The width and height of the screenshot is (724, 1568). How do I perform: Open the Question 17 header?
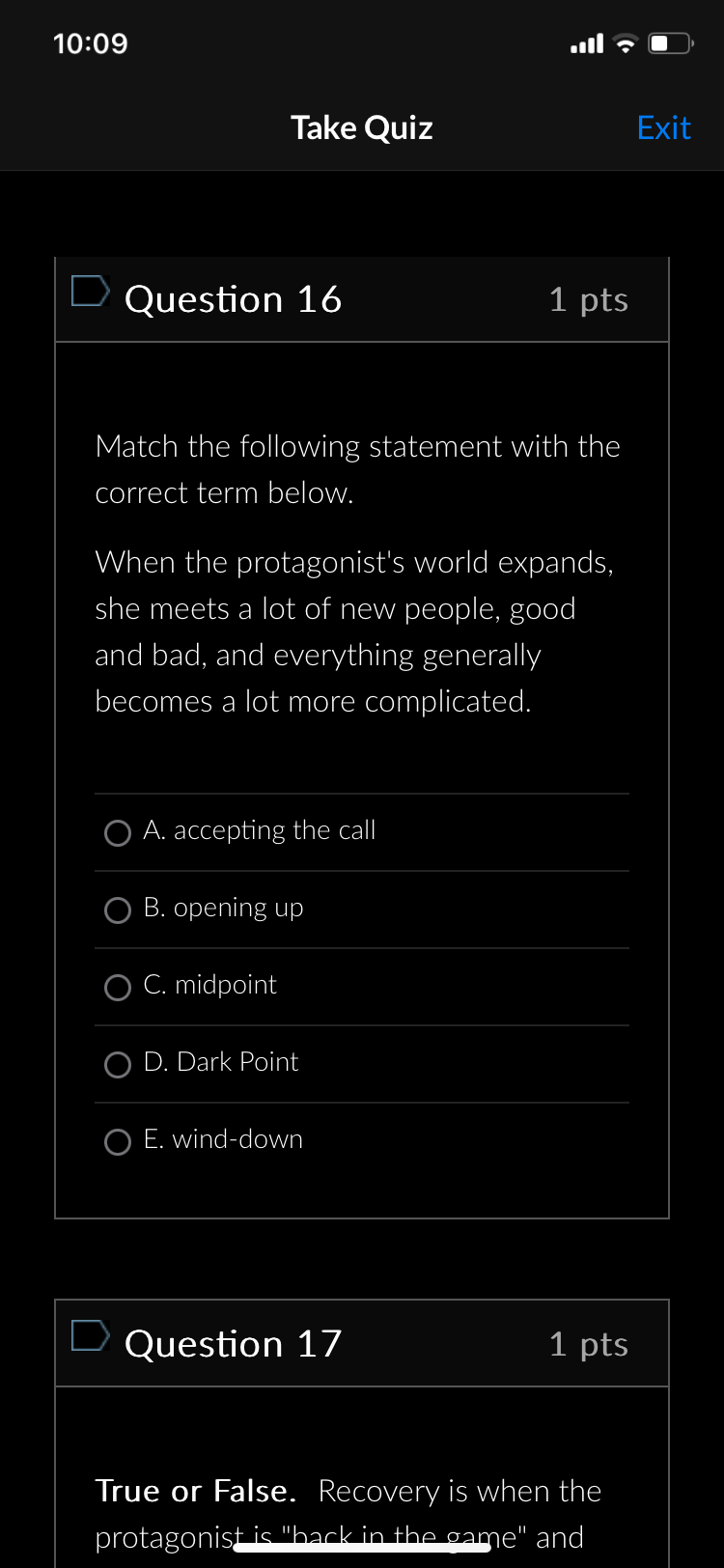point(233,1344)
